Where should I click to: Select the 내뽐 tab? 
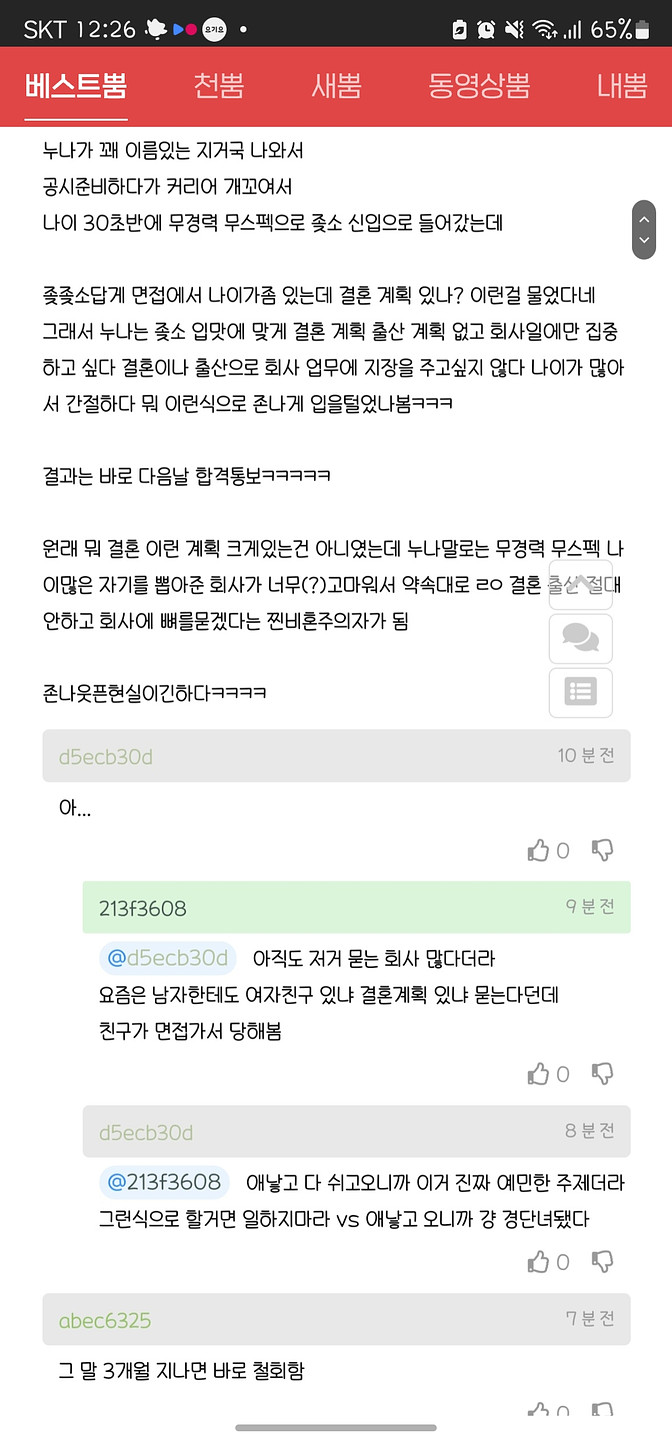622,86
